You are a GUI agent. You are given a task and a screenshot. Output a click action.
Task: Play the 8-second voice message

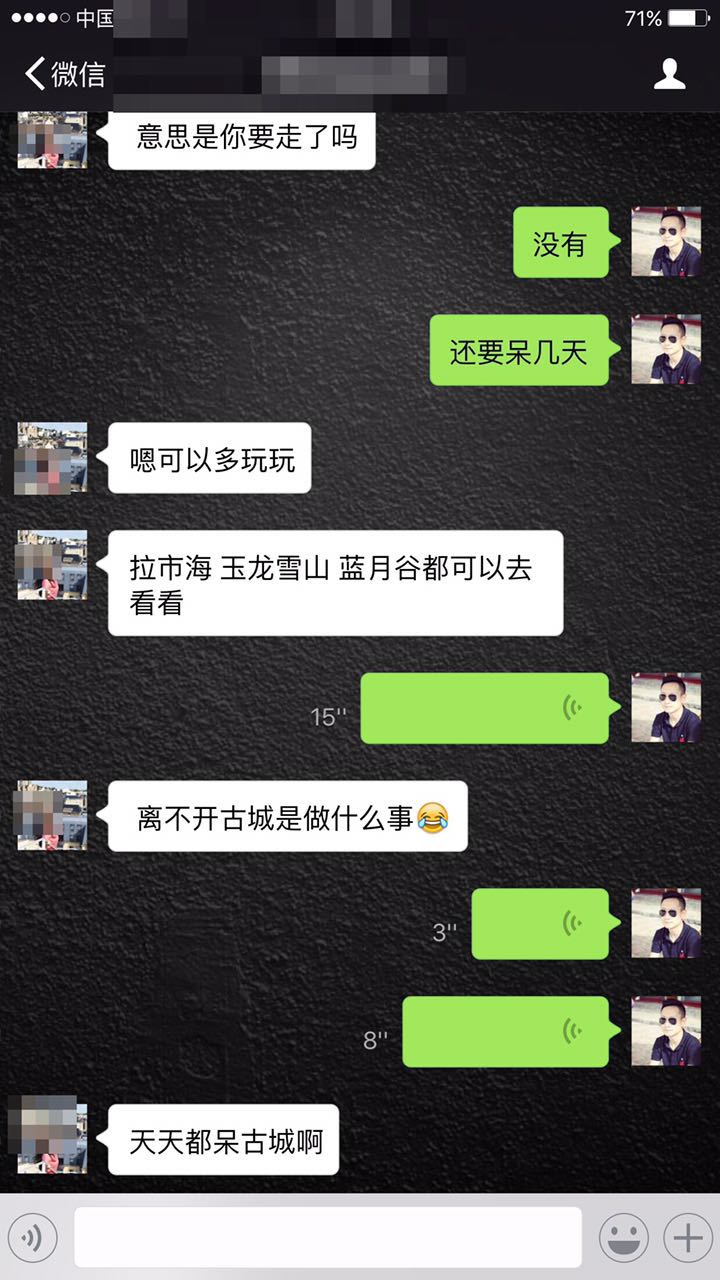point(505,1031)
